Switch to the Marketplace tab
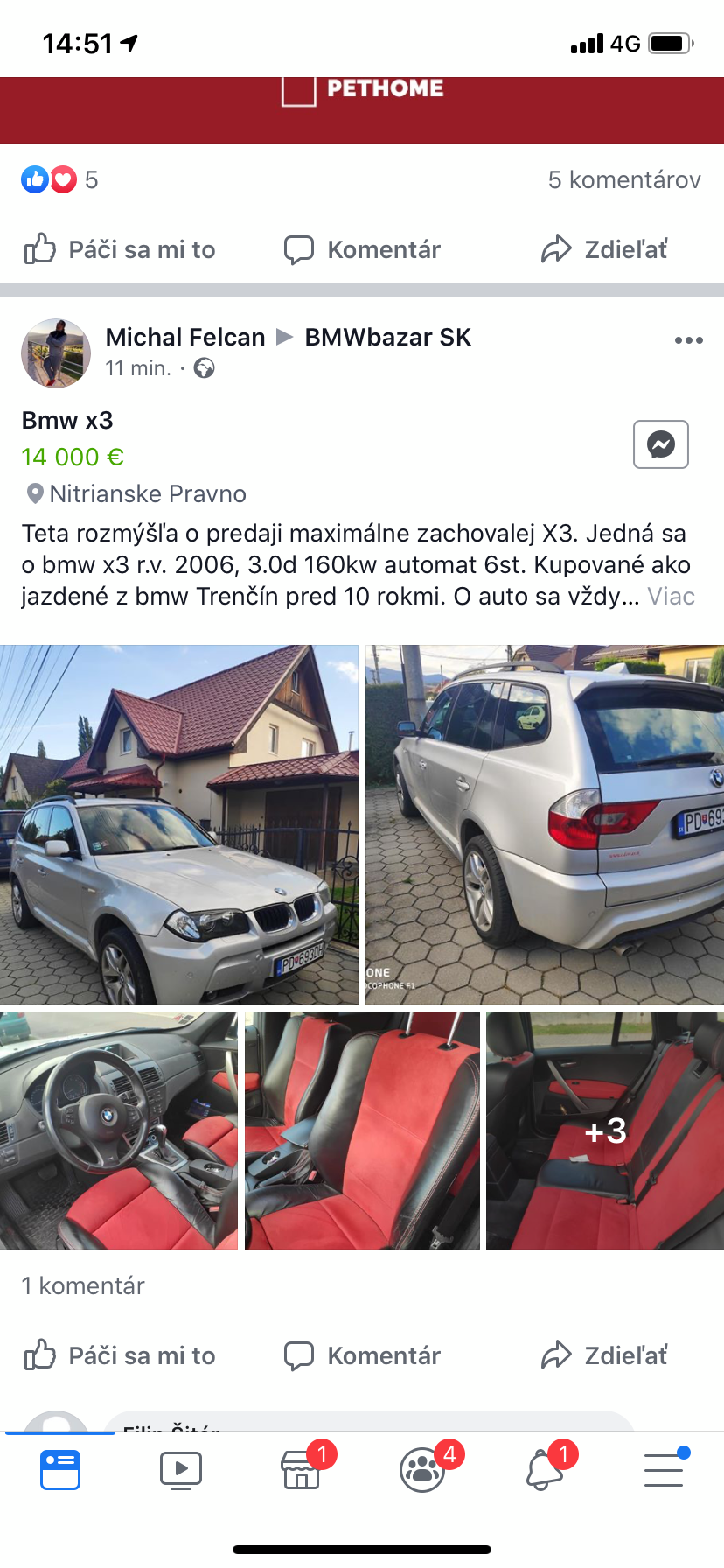Image resolution: width=724 pixels, height=1568 pixels. (x=301, y=1470)
